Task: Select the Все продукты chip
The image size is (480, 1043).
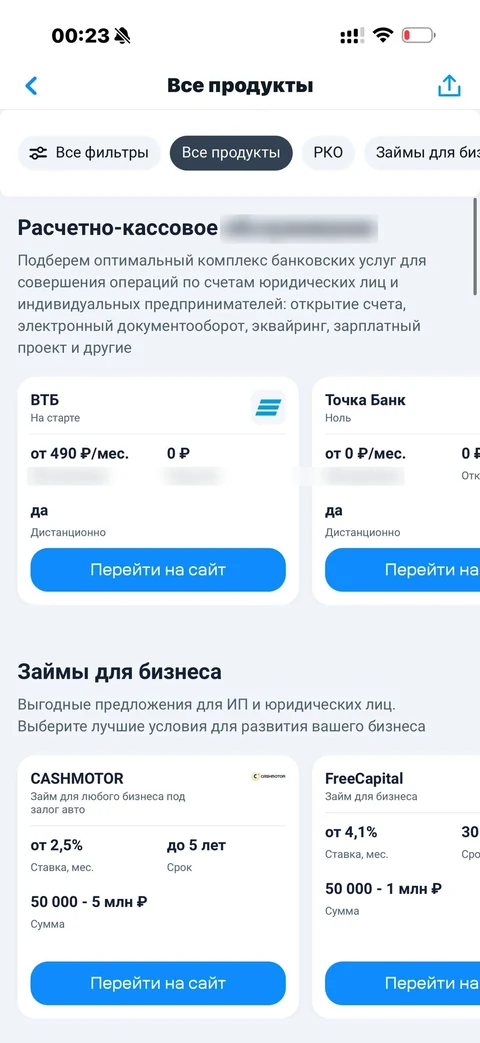Action: 231,153
